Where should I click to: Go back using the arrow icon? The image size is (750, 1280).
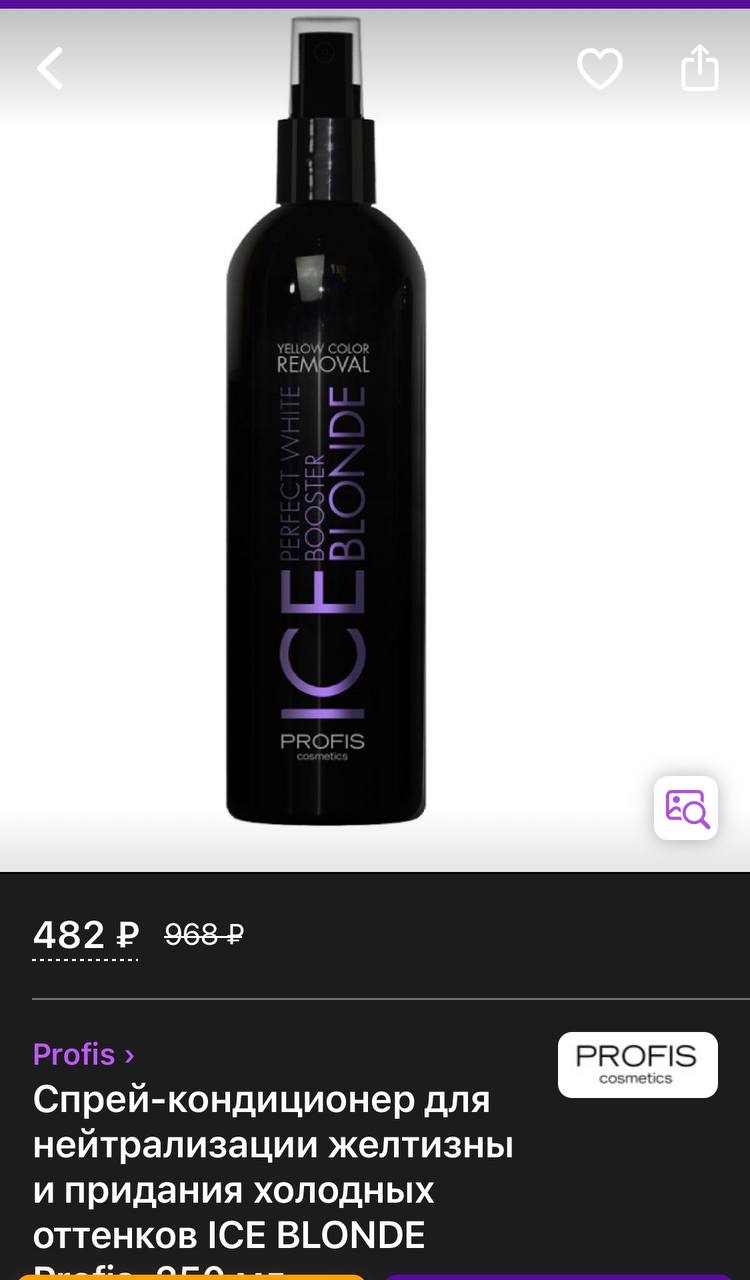pos(50,68)
